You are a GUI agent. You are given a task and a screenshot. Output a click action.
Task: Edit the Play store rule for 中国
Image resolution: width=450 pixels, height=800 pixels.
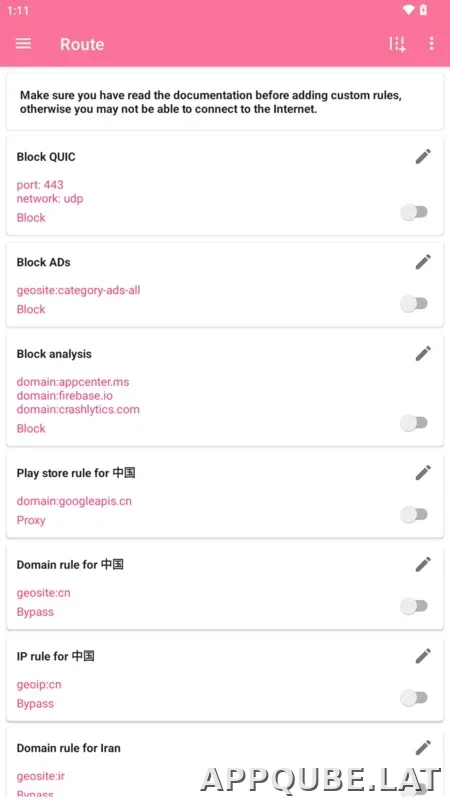pyautogui.click(x=423, y=472)
